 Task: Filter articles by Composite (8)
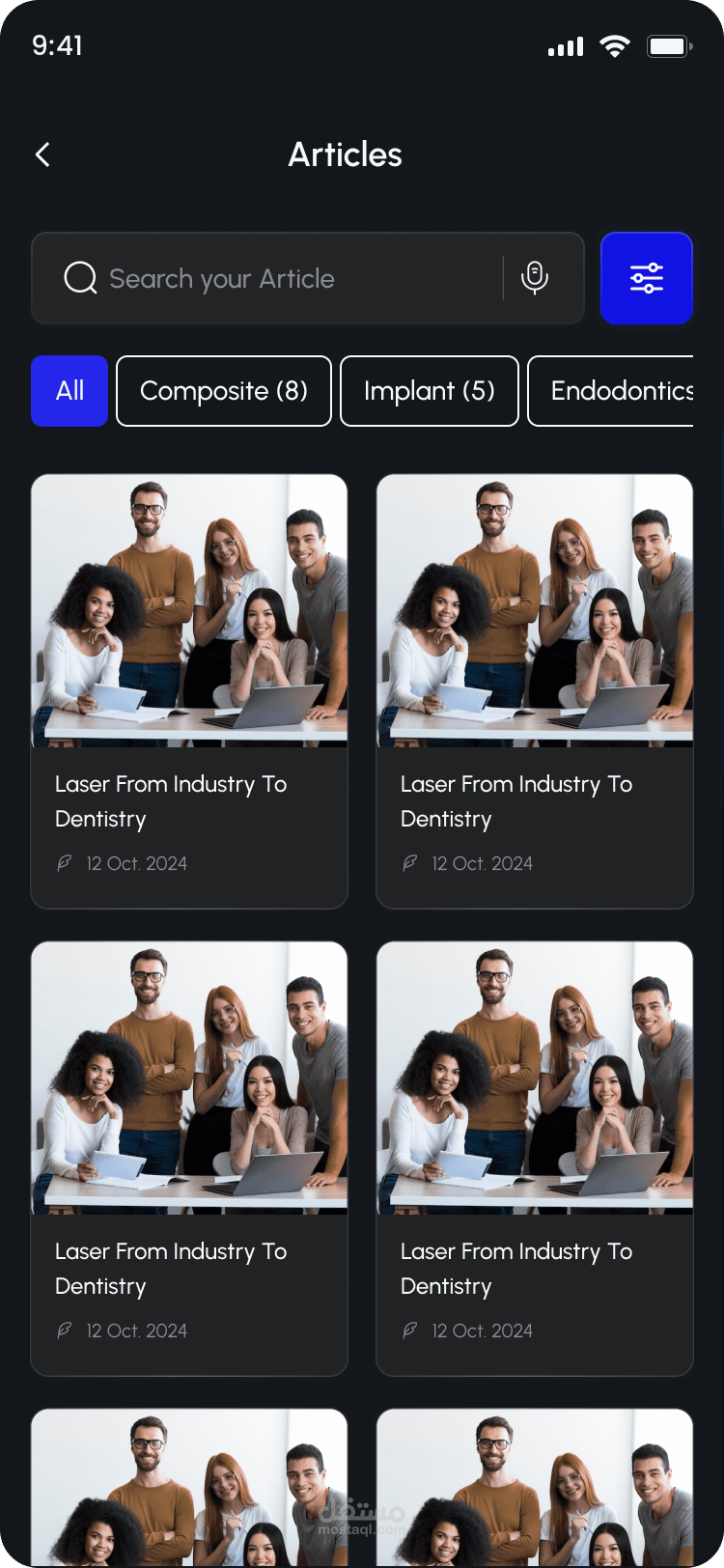click(x=224, y=391)
